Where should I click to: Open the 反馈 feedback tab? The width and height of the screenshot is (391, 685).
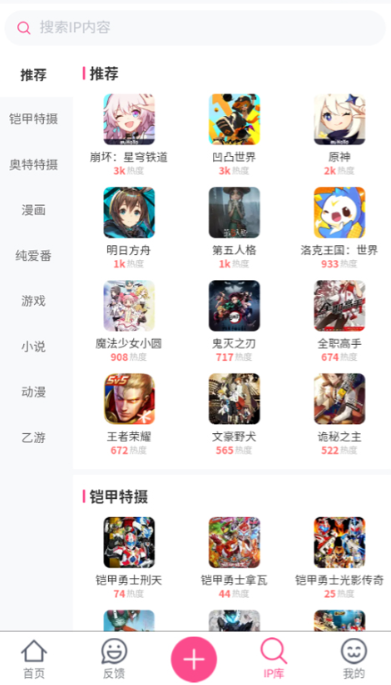click(114, 659)
